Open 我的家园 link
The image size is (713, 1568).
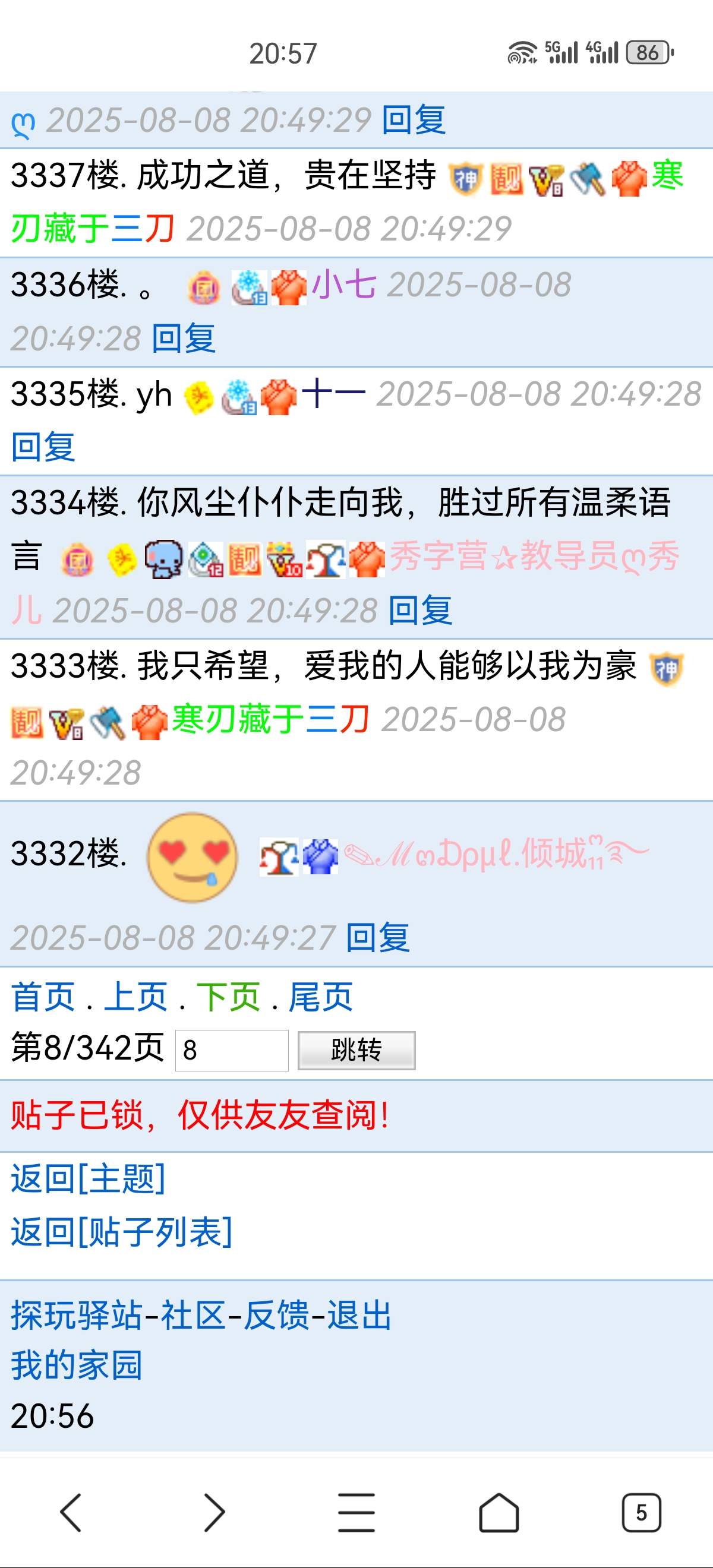click(x=77, y=1365)
